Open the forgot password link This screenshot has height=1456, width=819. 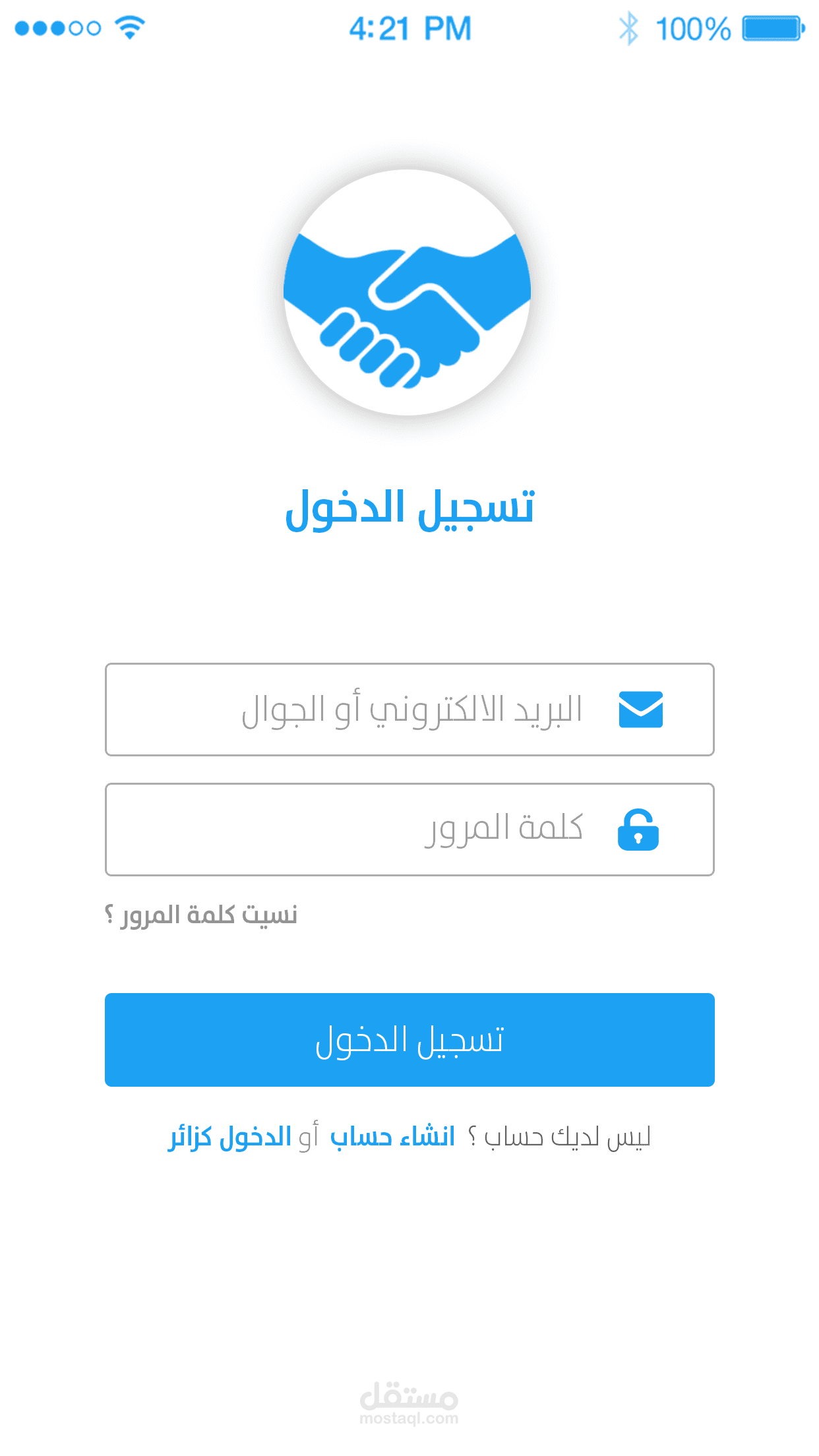tap(201, 915)
